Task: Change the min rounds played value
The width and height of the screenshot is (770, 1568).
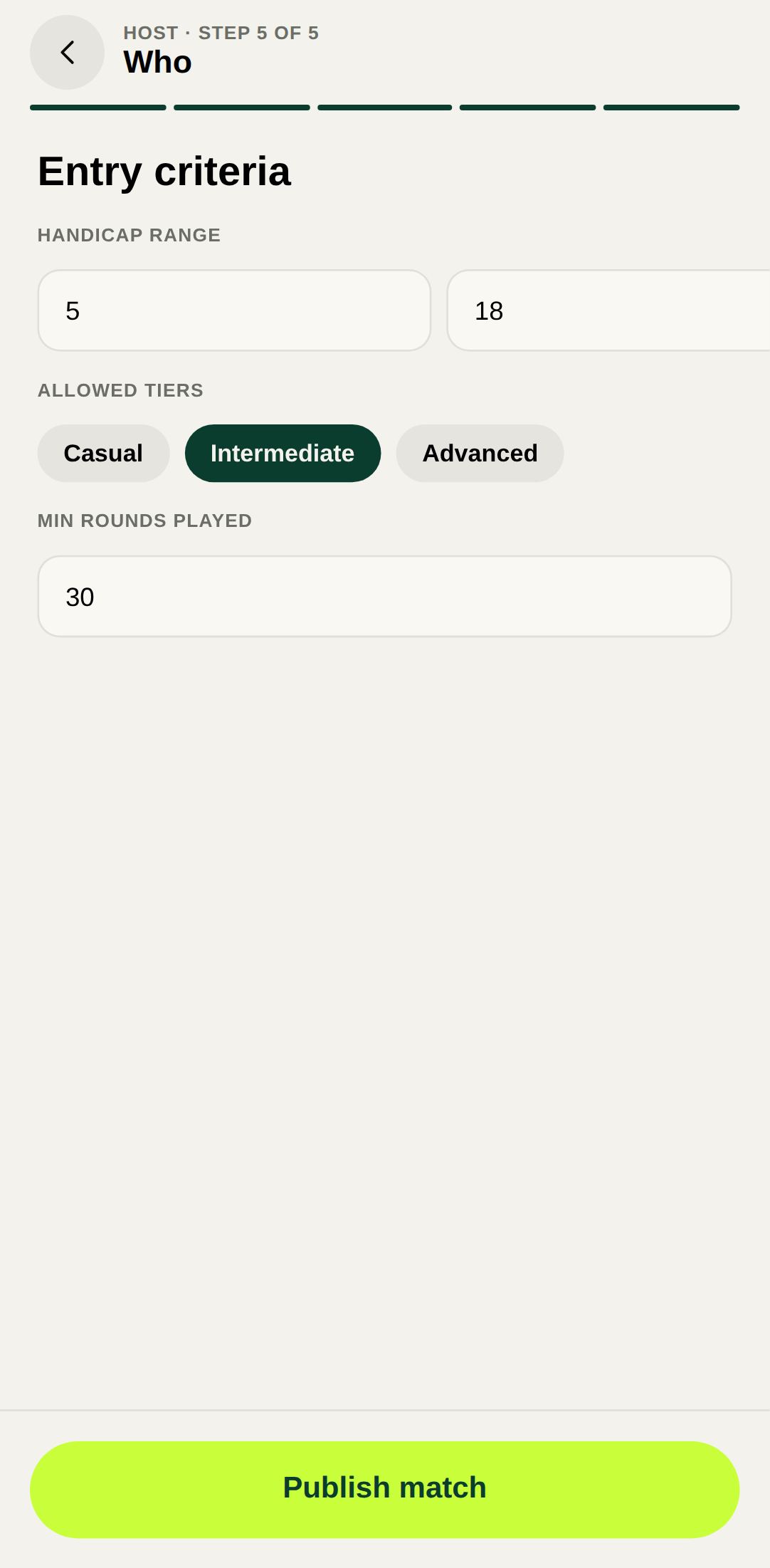Action: click(384, 597)
